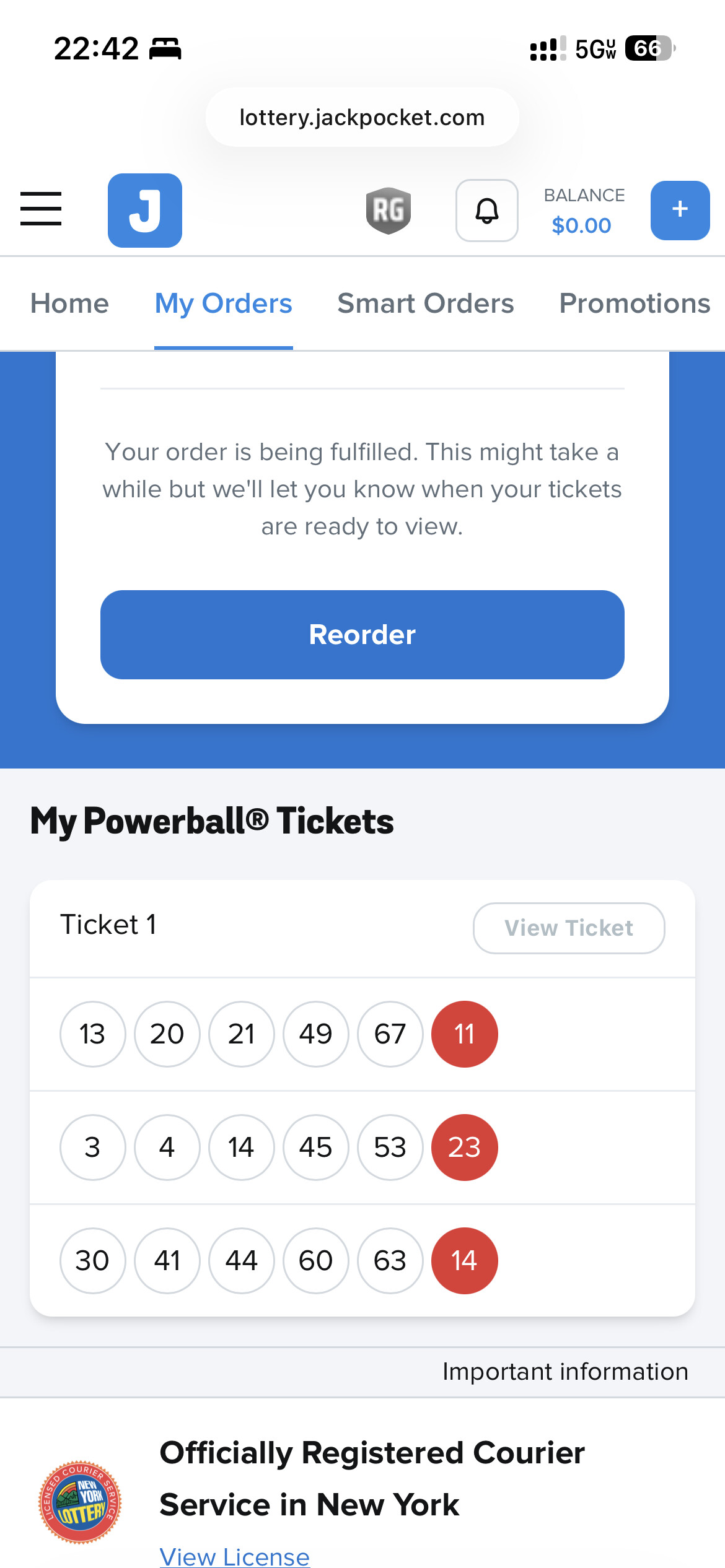Reorder this Powerball order
The image size is (725, 1568).
tap(362, 635)
